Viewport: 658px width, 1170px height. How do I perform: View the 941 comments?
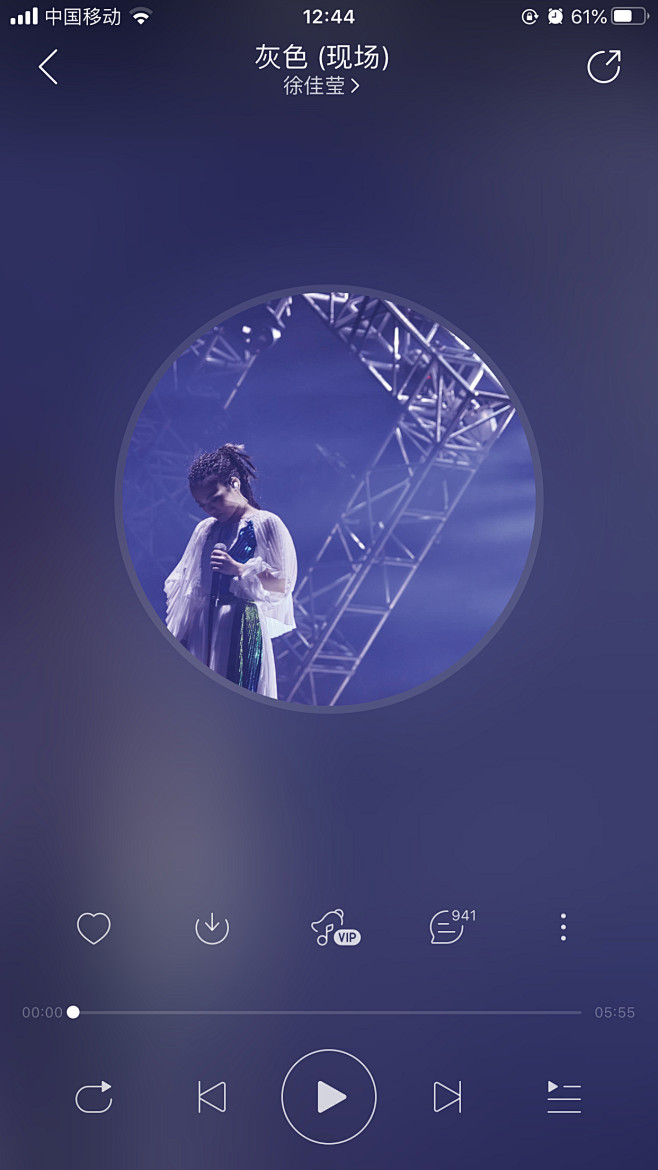[x=449, y=927]
